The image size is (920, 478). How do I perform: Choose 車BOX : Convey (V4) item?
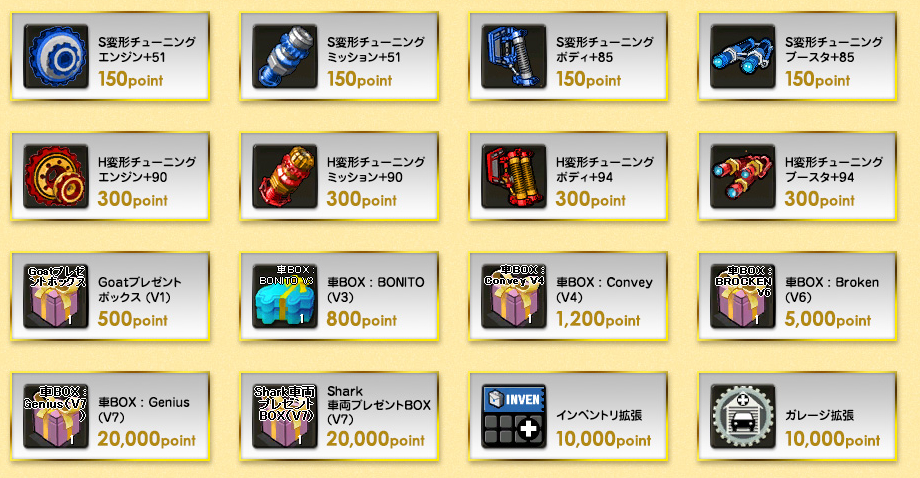click(568, 297)
